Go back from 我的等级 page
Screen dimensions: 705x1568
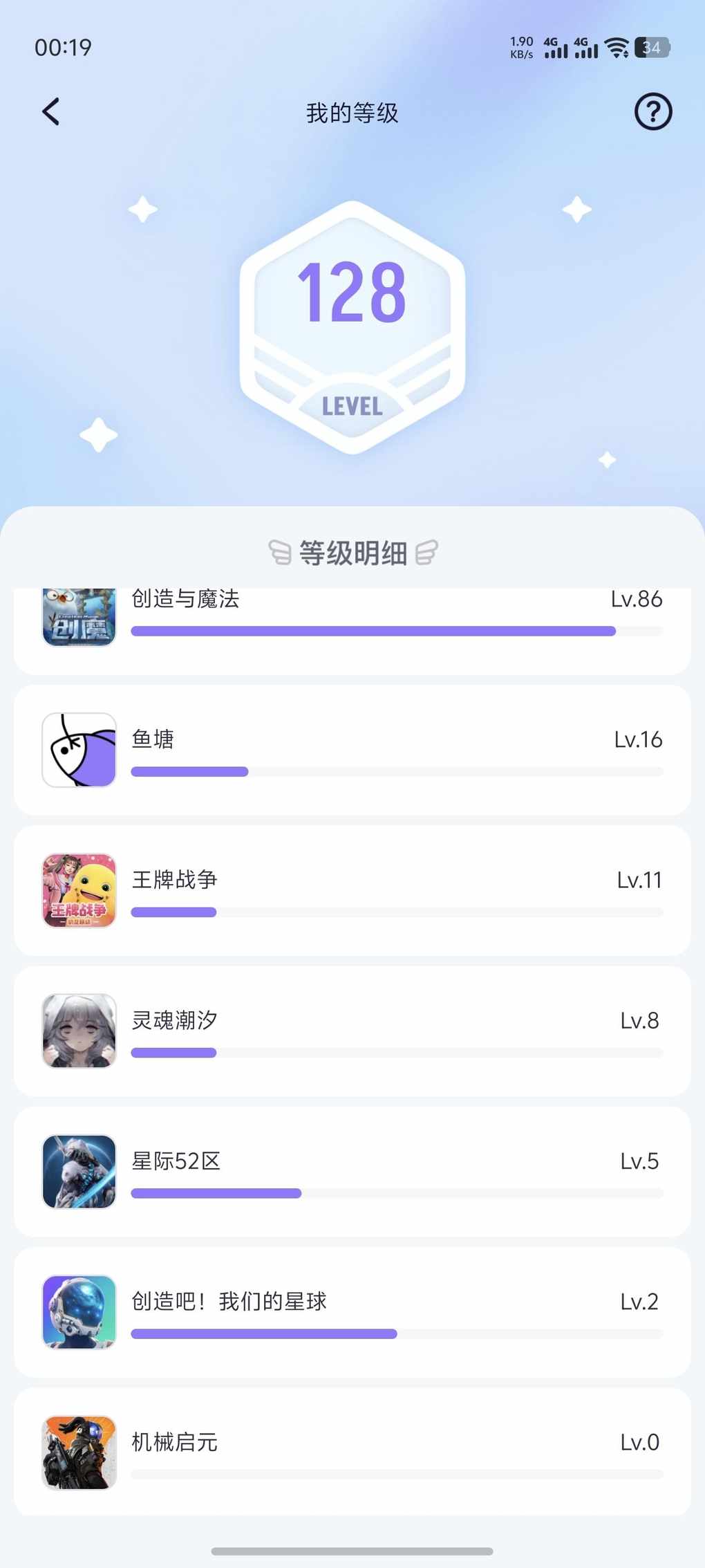(x=51, y=111)
